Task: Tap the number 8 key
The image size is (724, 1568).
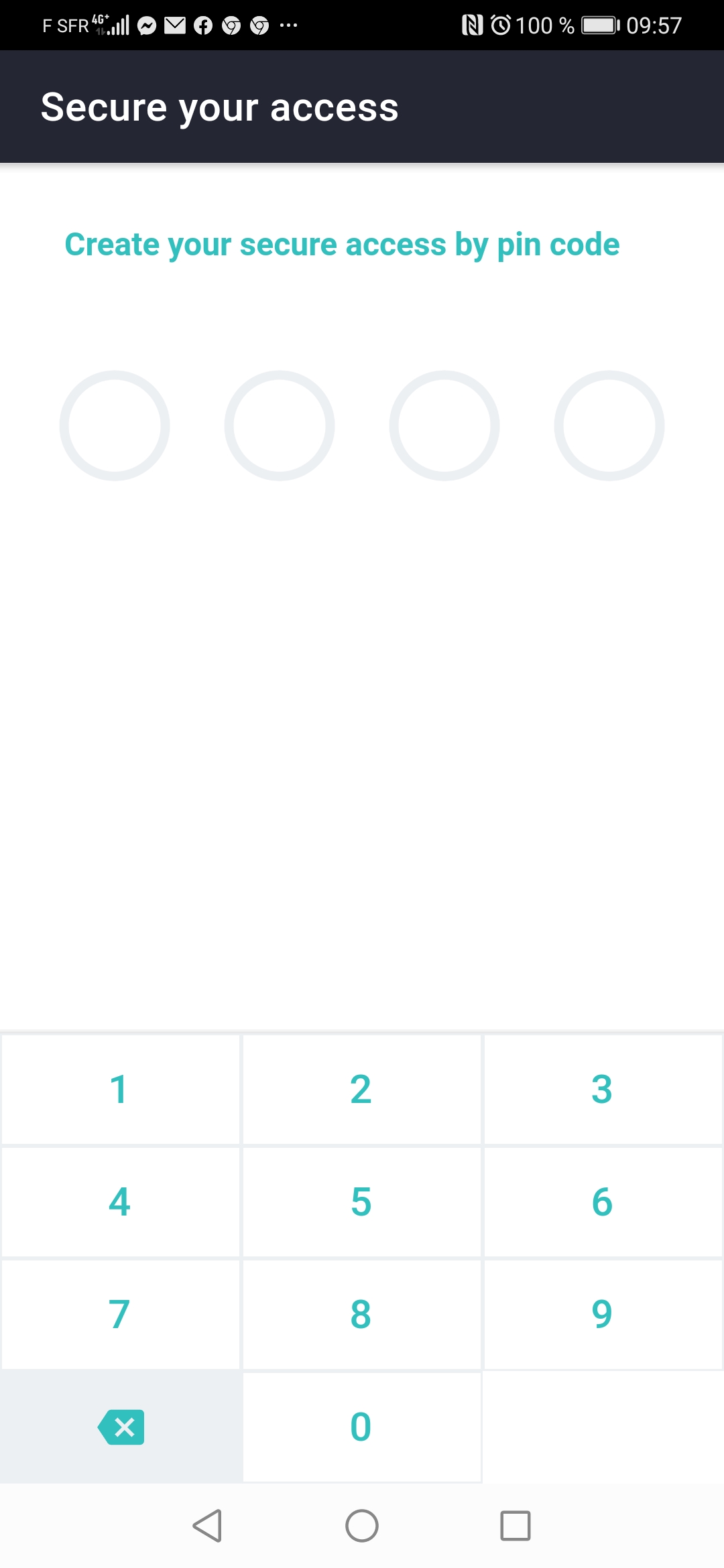Action: pos(361,1314)
